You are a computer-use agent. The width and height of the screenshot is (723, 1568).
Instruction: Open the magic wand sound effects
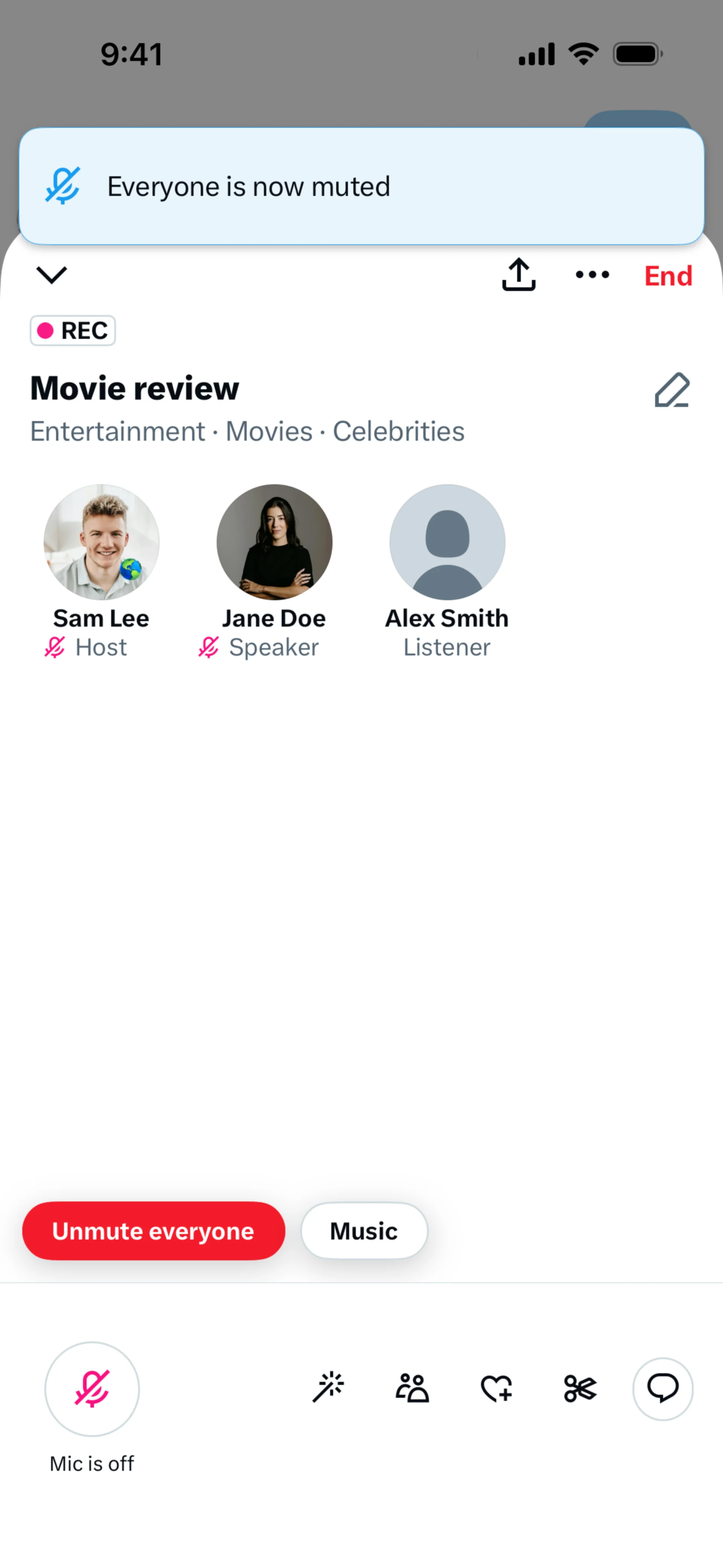(329, 1388)
